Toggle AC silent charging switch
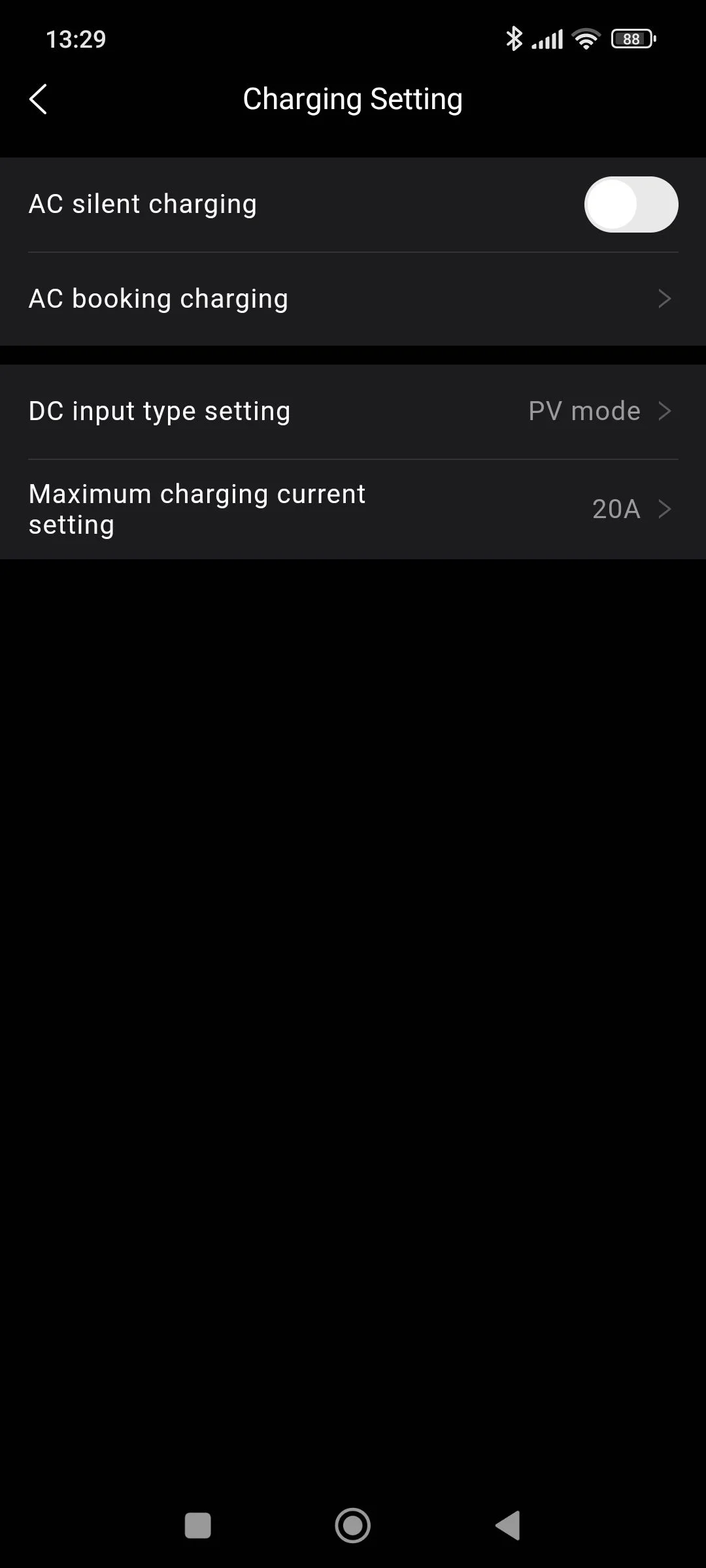Image resolution: width=706 pixels, height=1568 pixels. click(x=630, y=204)
